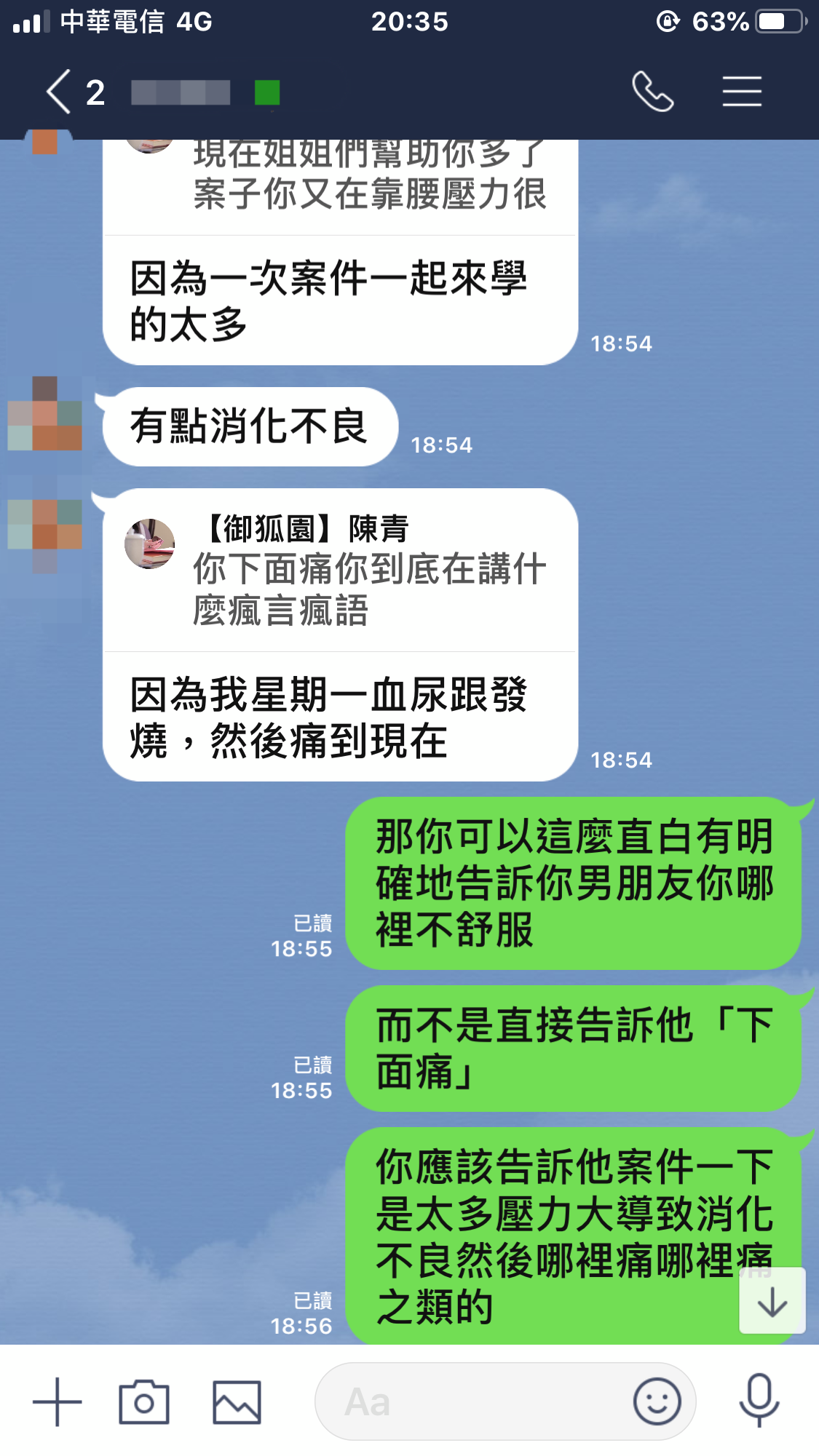This screenshot has height=1456, width=819.
Task: Go back to the chat list
Action: [x=60, y=92]
